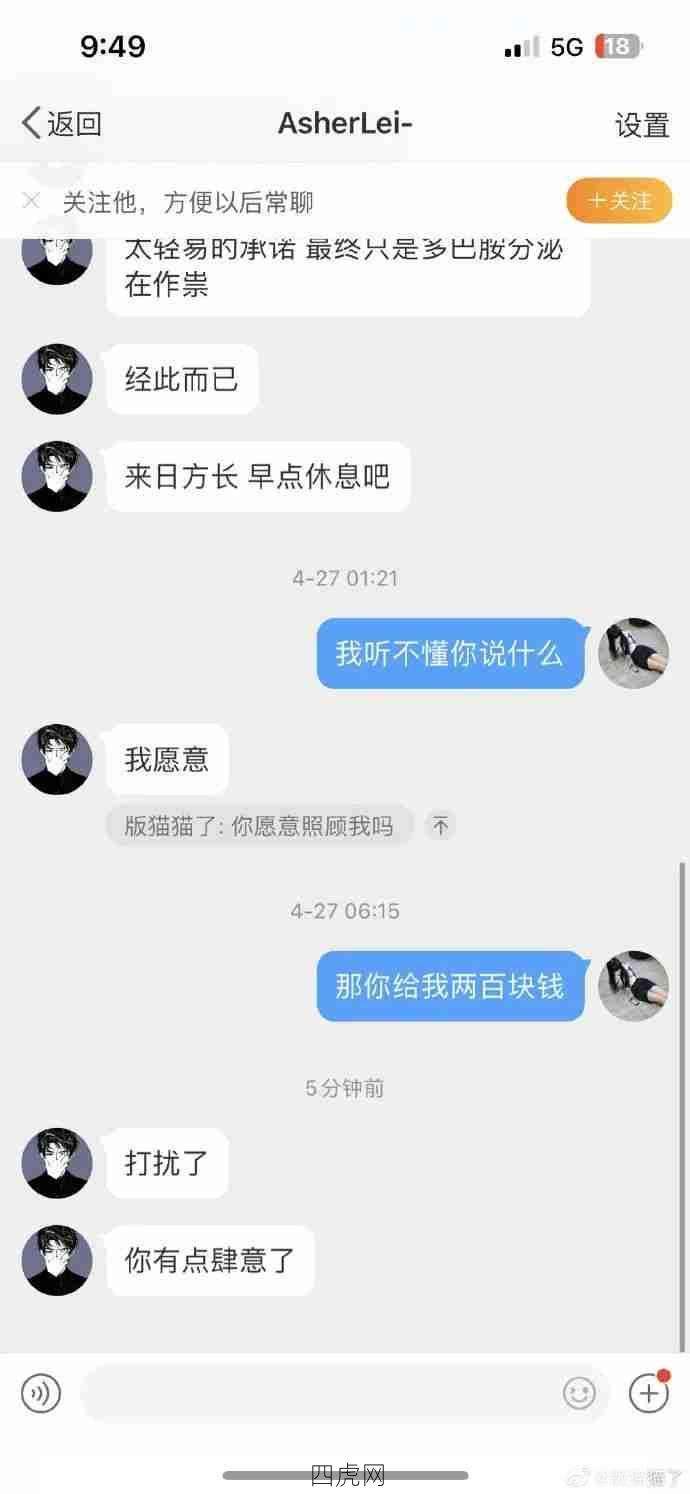Open the emoji picker

click(x=579, y=1393)
